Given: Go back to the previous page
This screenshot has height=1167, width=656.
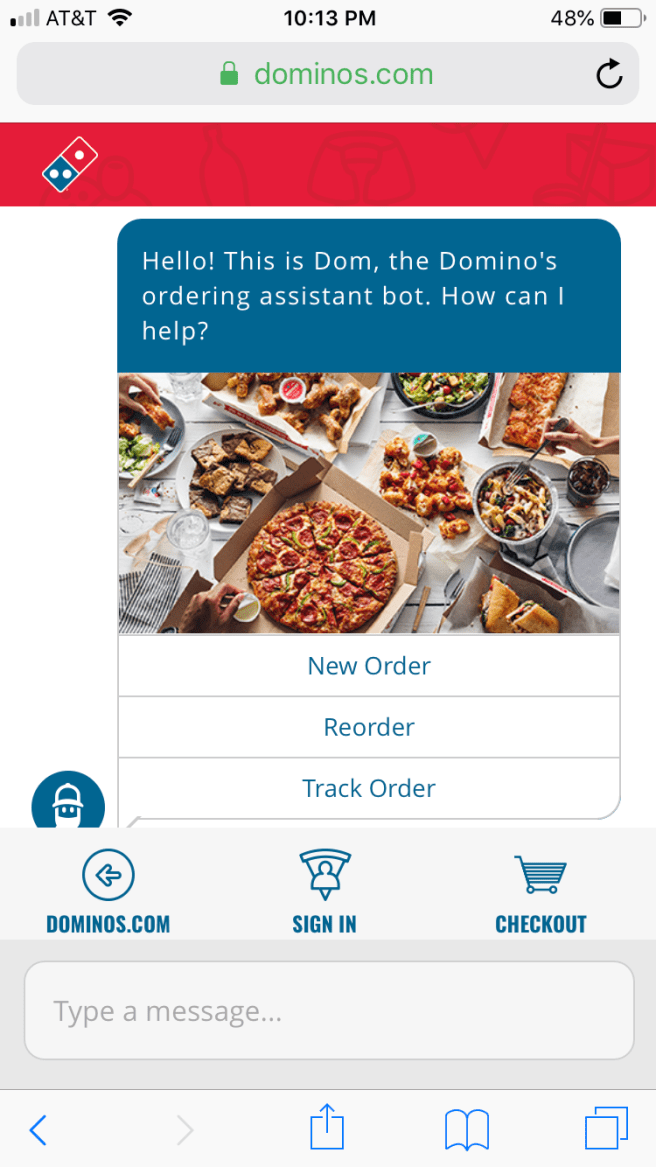Looking at the screenshot, I should pyautogui.click(x=38, y=1131).
